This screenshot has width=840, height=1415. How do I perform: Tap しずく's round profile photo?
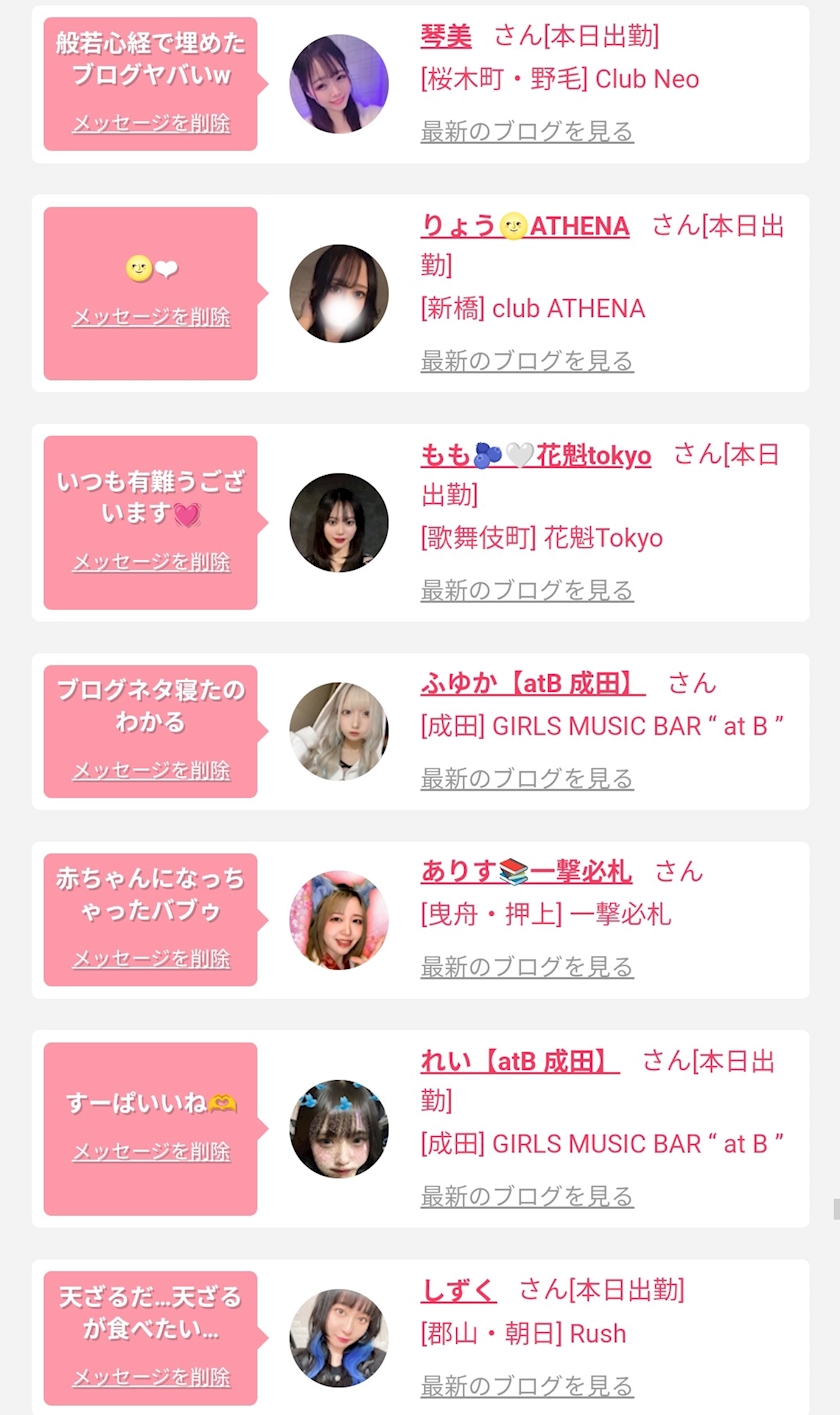339,1338
